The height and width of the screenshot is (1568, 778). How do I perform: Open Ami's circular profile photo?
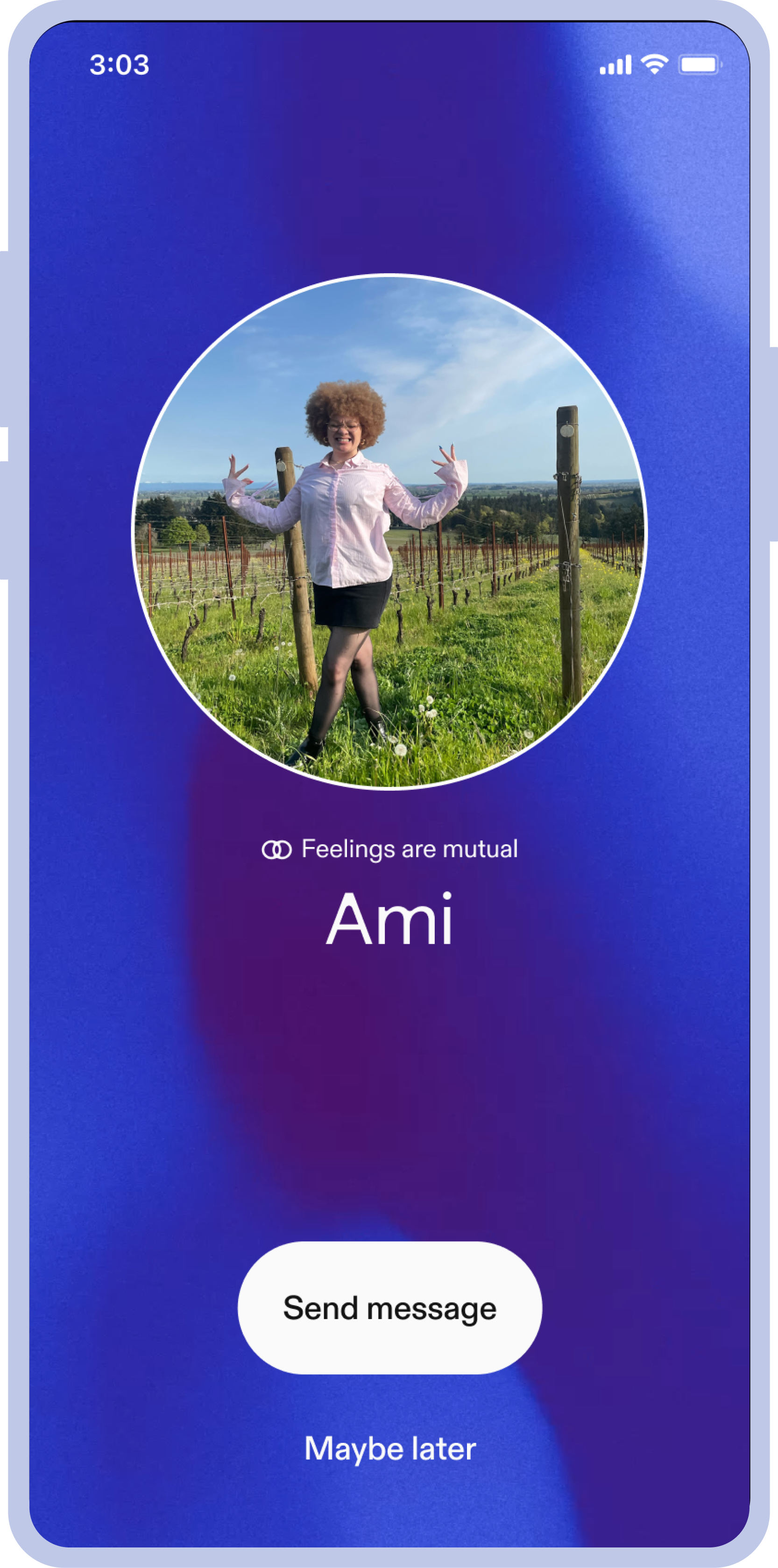pyautogui.click(x=389, y=531)
